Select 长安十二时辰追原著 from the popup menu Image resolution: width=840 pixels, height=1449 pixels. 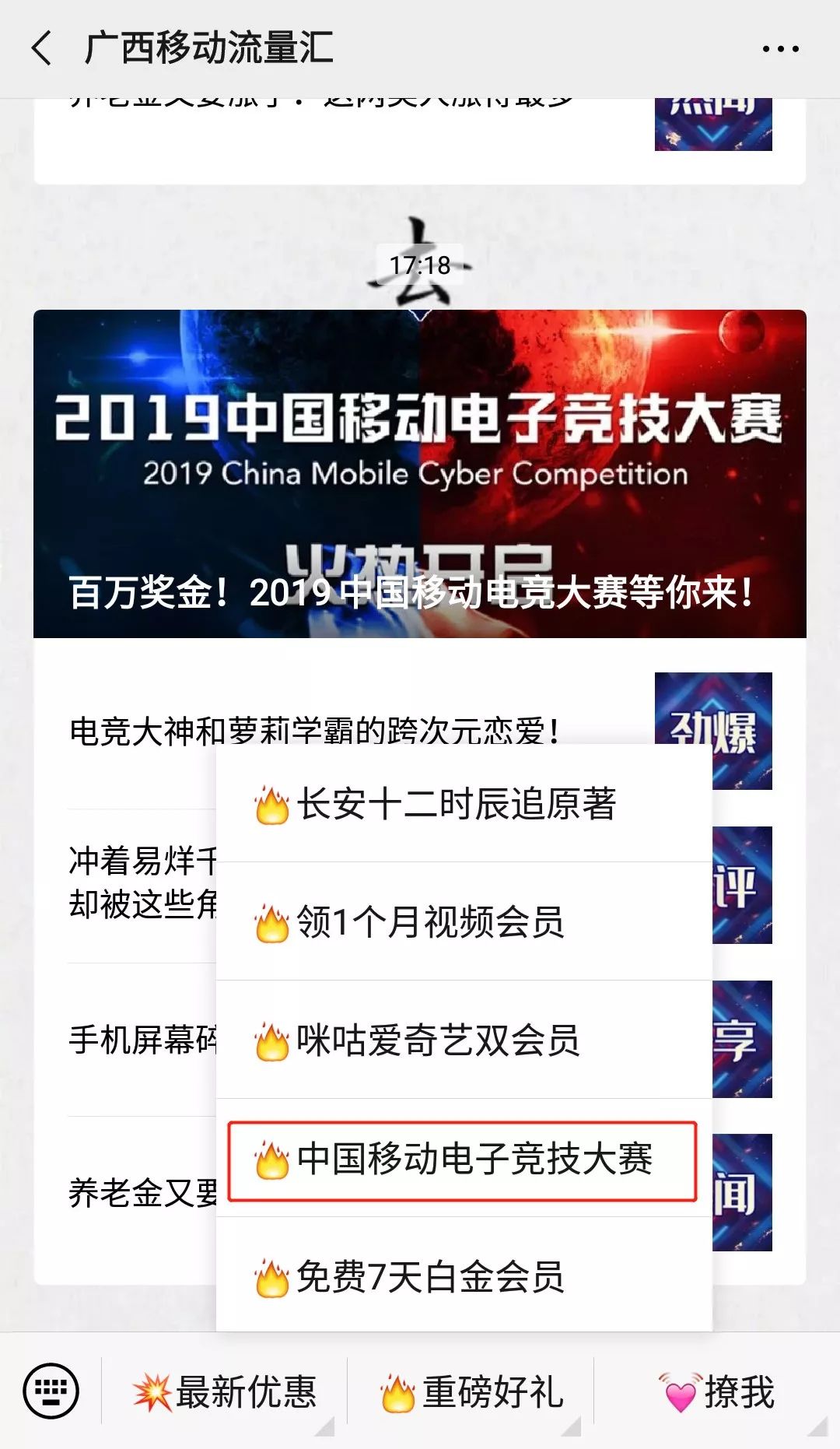464,804
